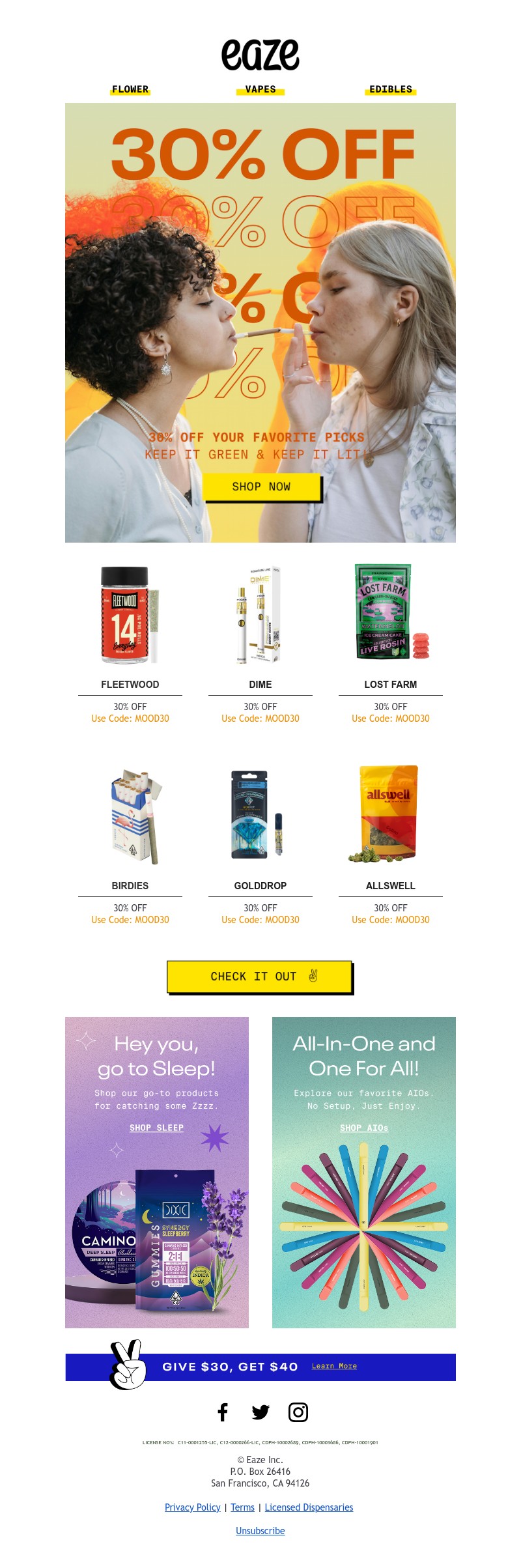Open the Golddrop product tile
Image resolution: width=521 pixels, height=1568 pixels.
[x=260, y=817]
